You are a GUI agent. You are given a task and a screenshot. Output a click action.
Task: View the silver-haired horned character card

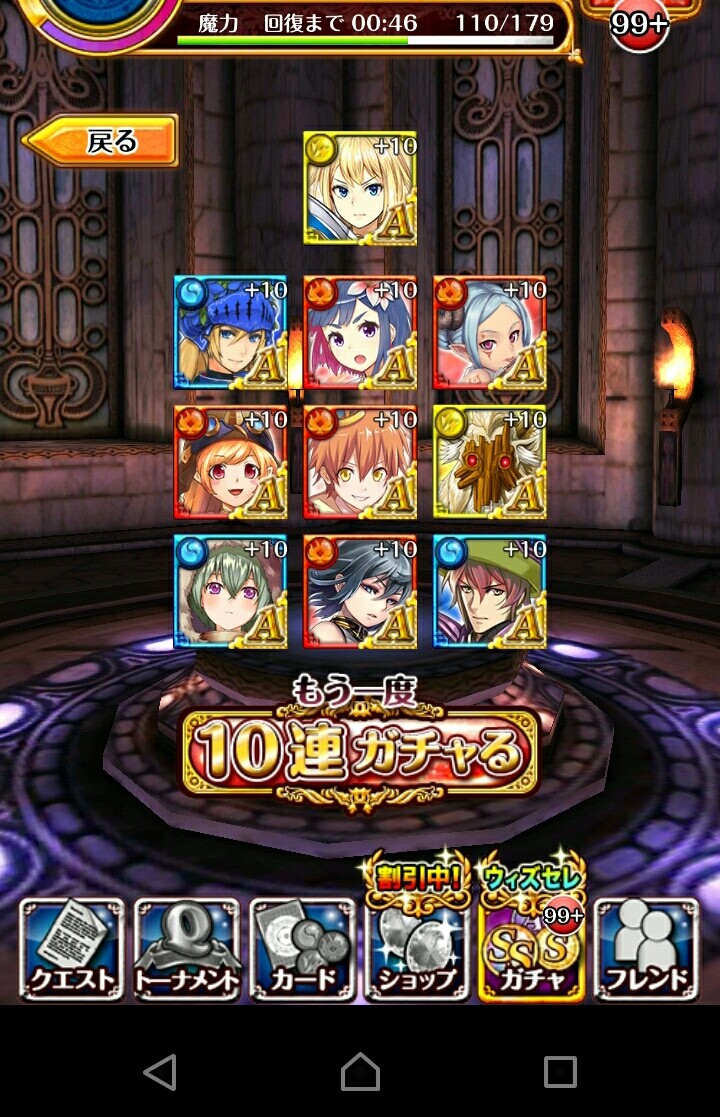click(x=490, y=333)
